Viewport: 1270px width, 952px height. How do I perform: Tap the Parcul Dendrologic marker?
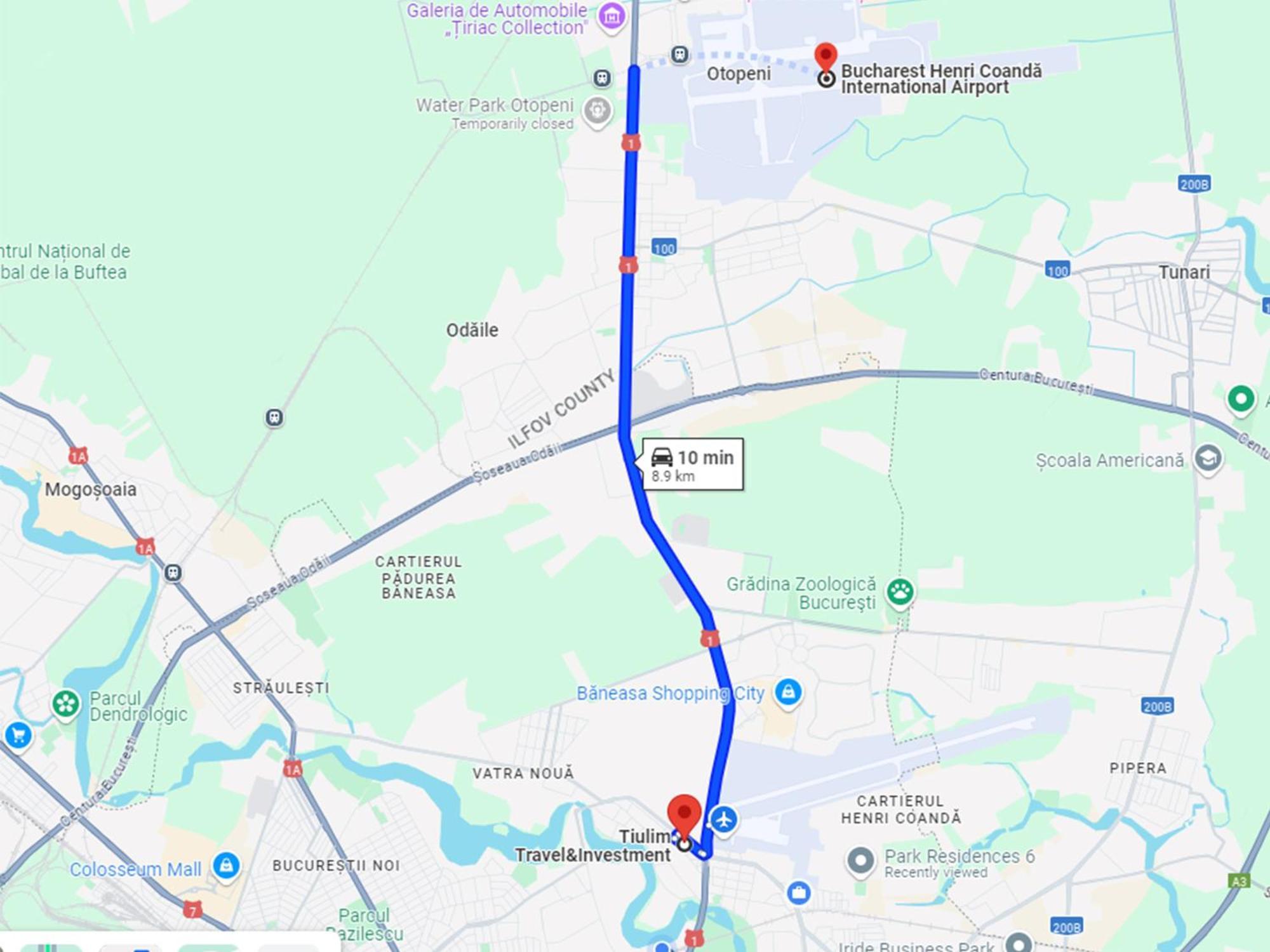[66, 704]
